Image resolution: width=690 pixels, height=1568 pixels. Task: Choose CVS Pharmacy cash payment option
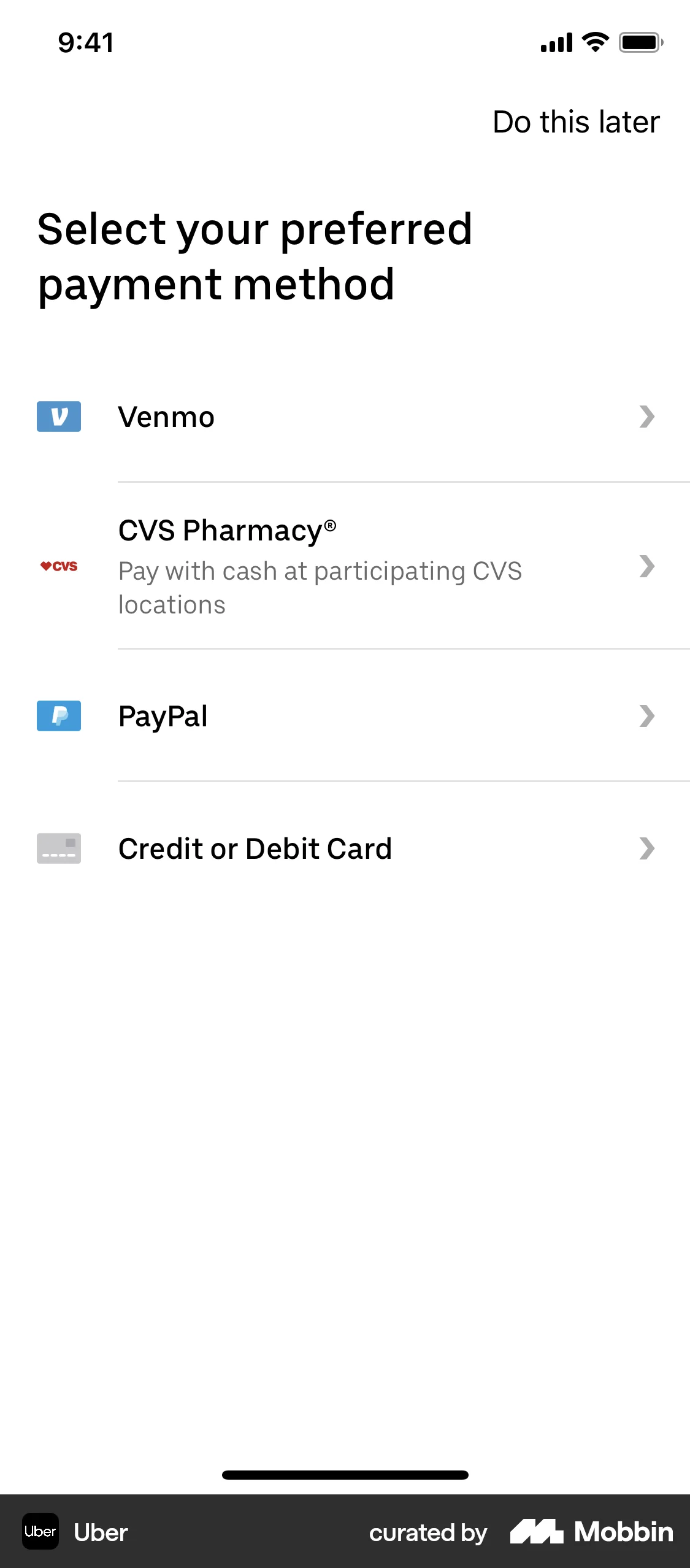tap(345, 566)
